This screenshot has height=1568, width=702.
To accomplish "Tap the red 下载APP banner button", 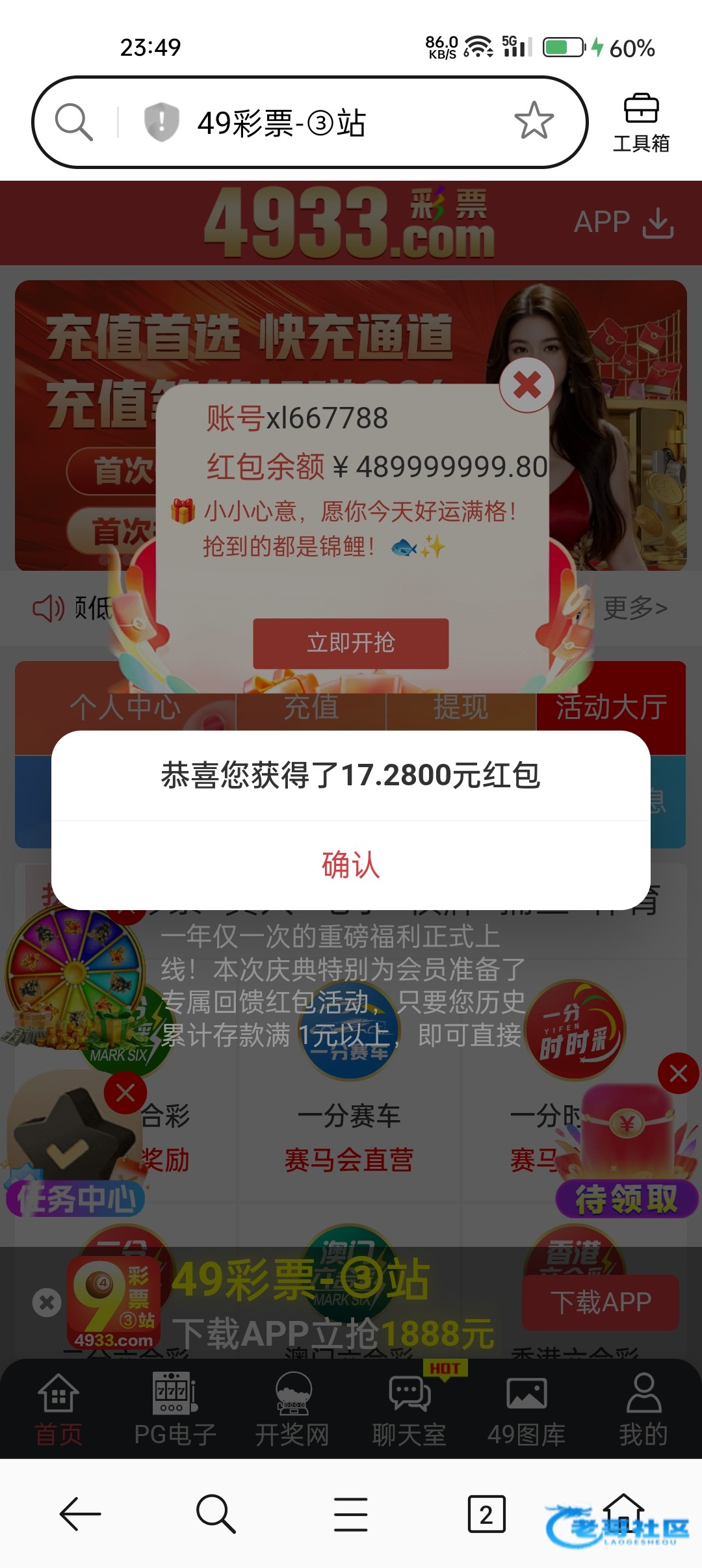I will (x=600, y=1302).
